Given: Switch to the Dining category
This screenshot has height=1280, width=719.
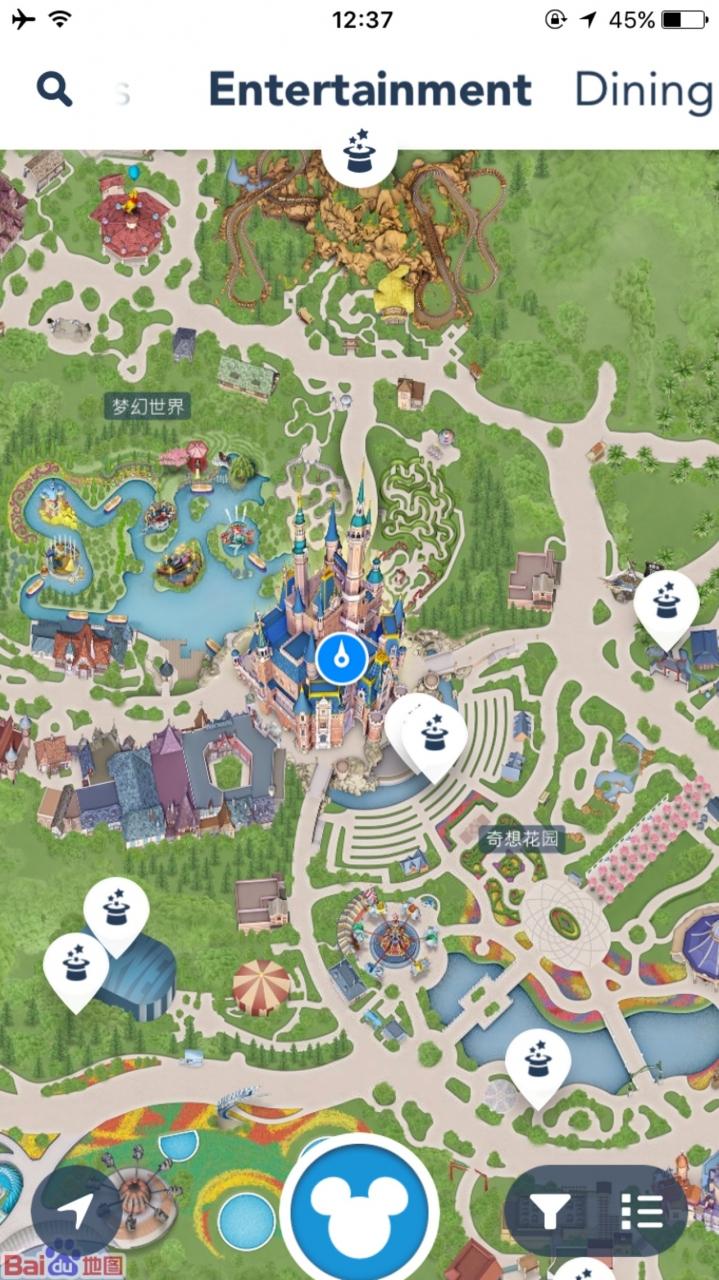Looking at the screenshot, I should (x=644, y=90).
